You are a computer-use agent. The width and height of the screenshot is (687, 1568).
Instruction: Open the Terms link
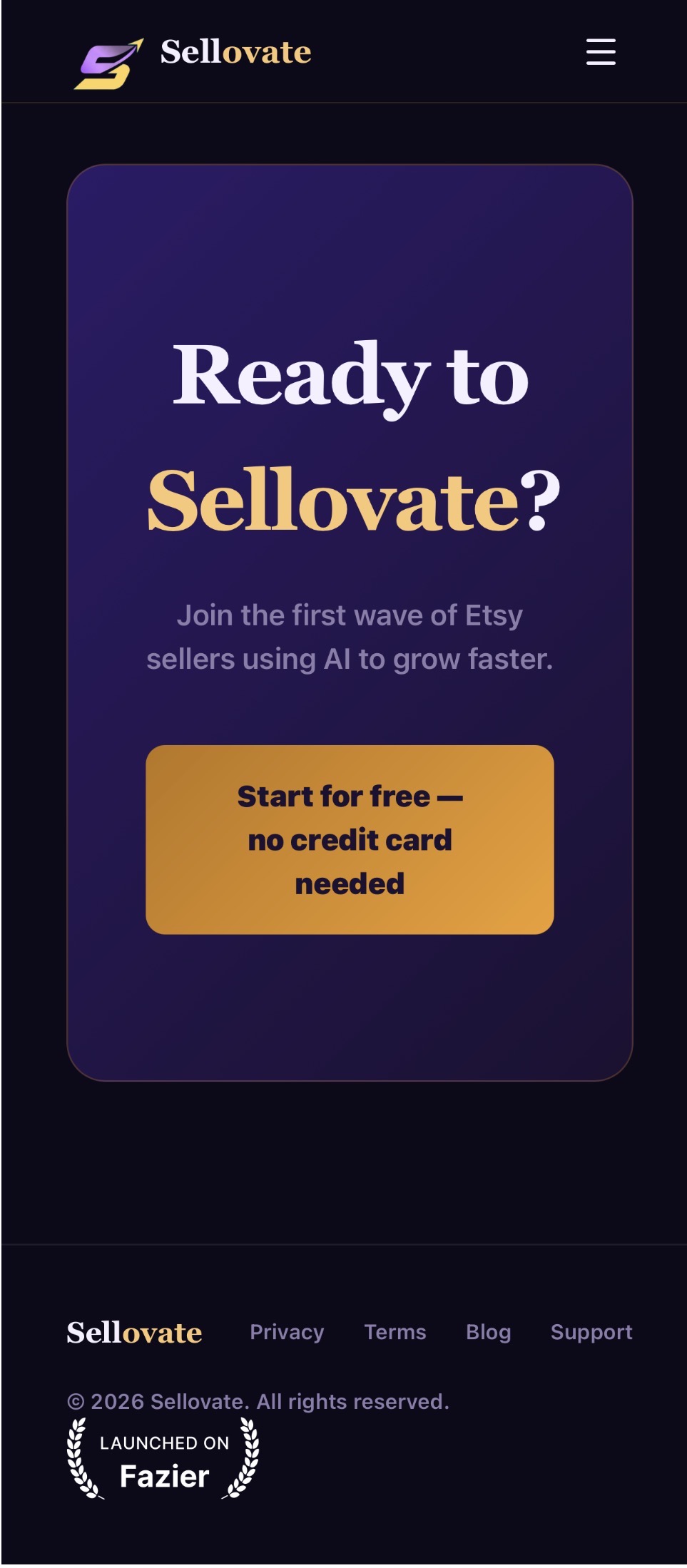[395, 1331]
